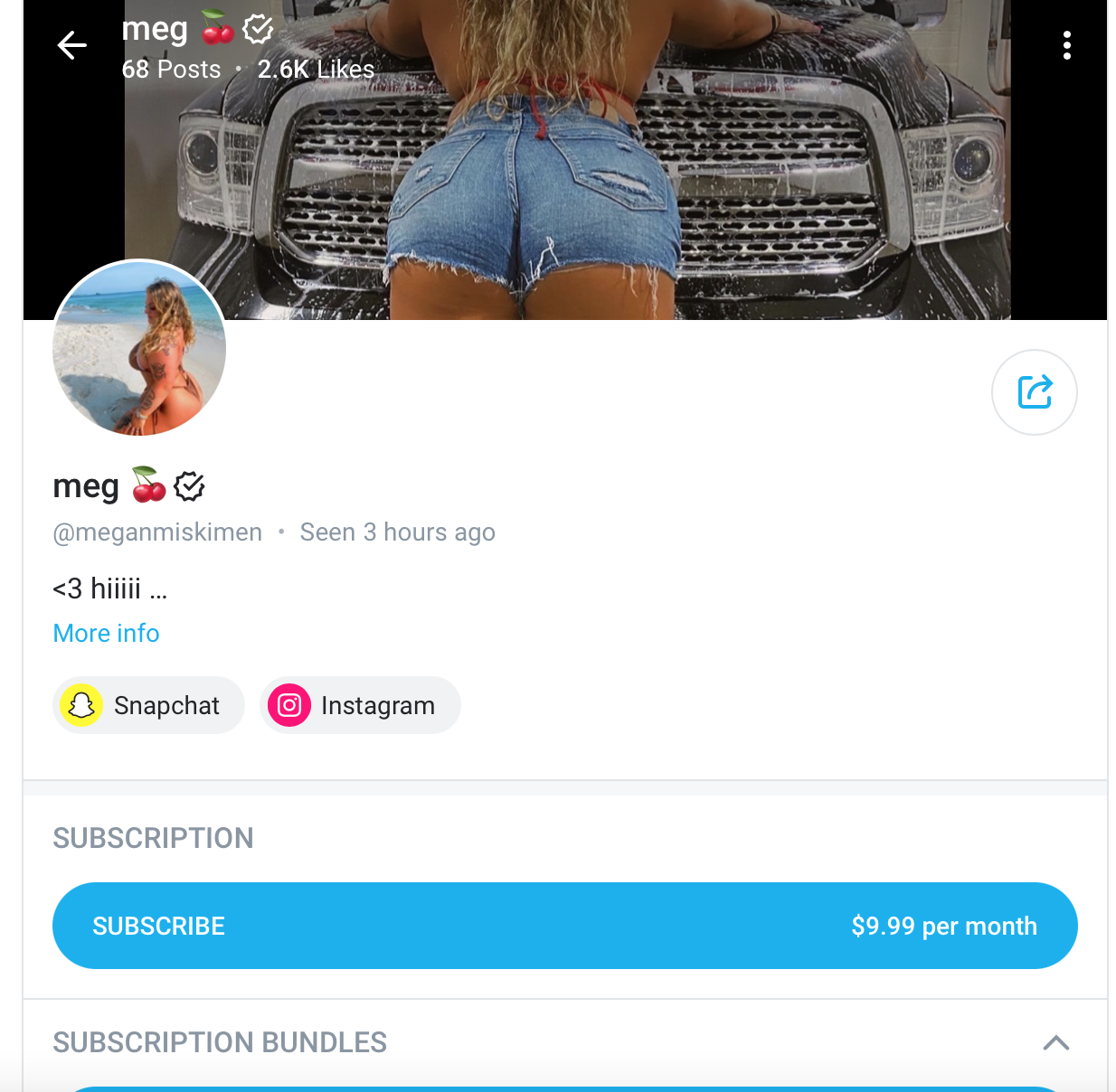Share this profile
This screenshot has width=1116, height=1092.
coord(1034,392)
